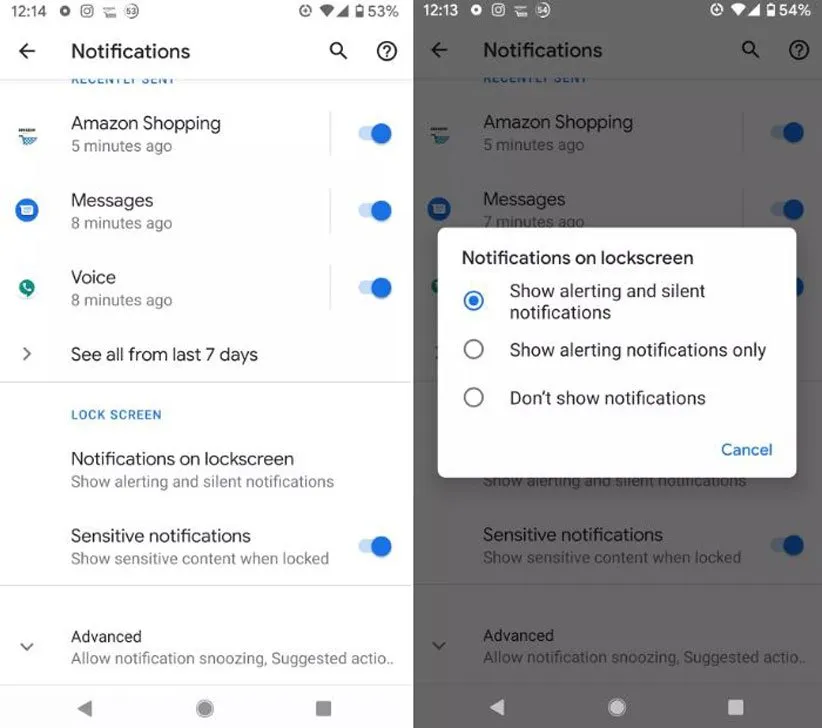Open help icon in the left screen
The height and width of the screenshot is (728, 822).
click(387, 51)
